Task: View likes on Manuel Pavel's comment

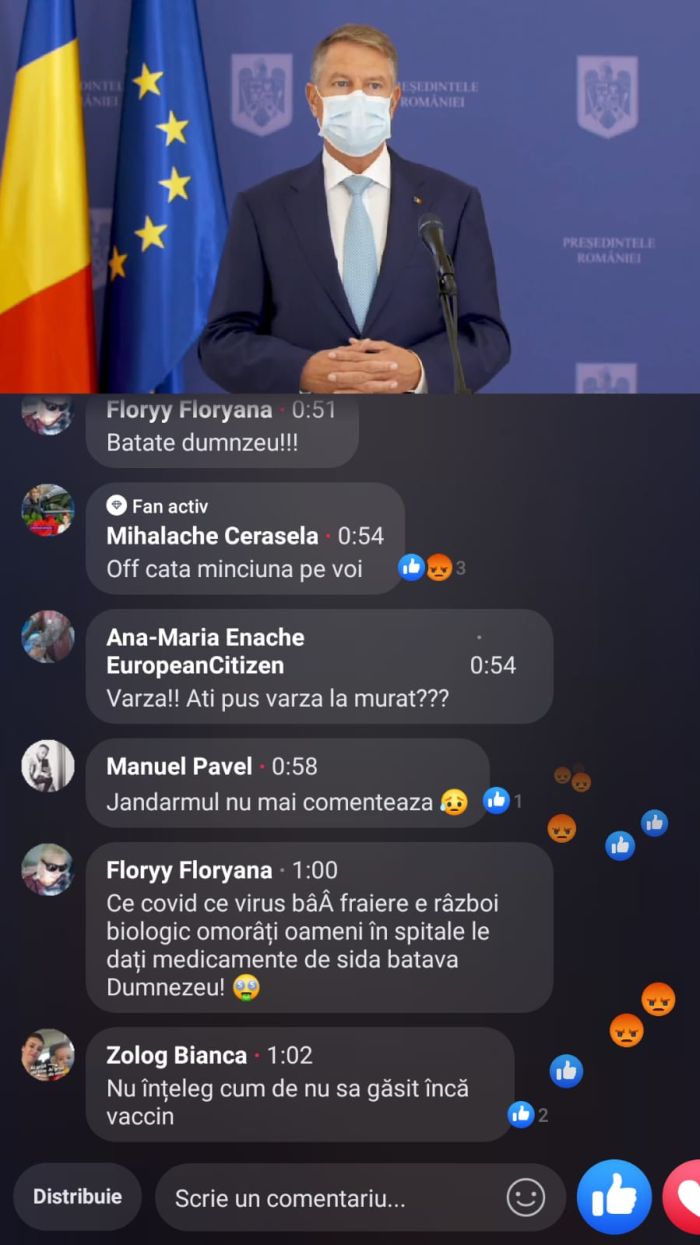Action: [502, 801]
